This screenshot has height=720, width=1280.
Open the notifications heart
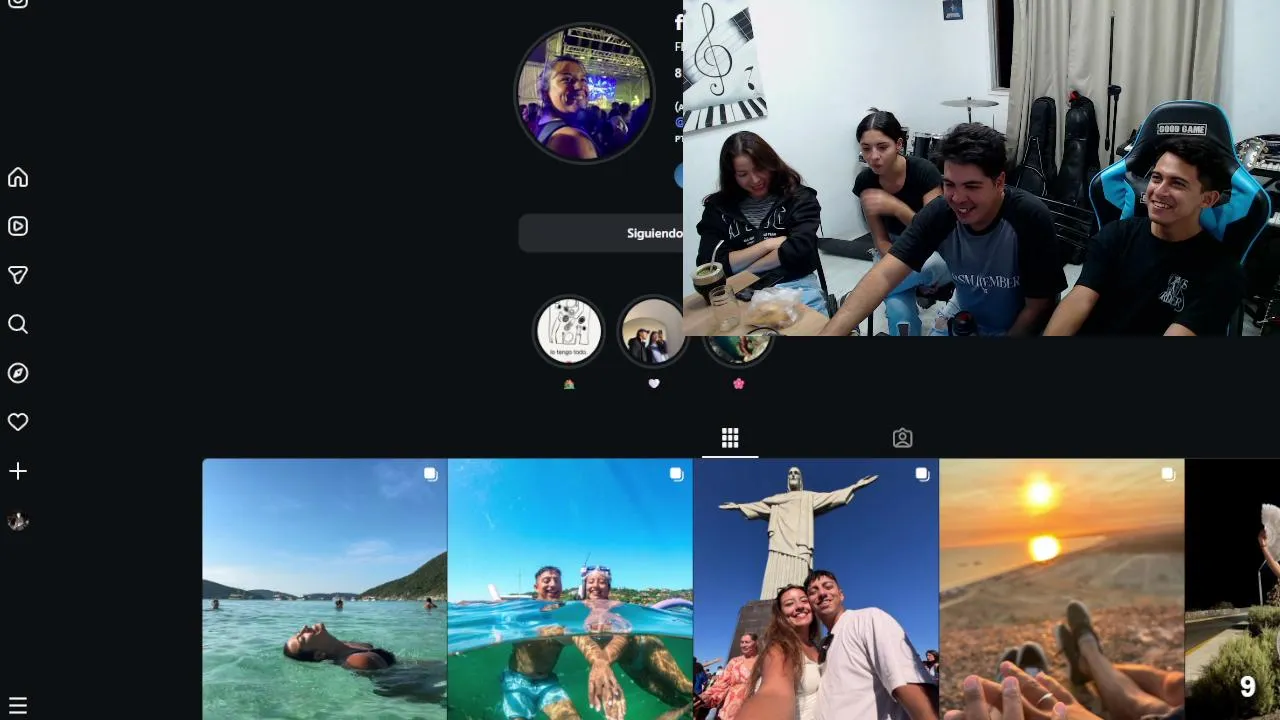tap(18, 422)
